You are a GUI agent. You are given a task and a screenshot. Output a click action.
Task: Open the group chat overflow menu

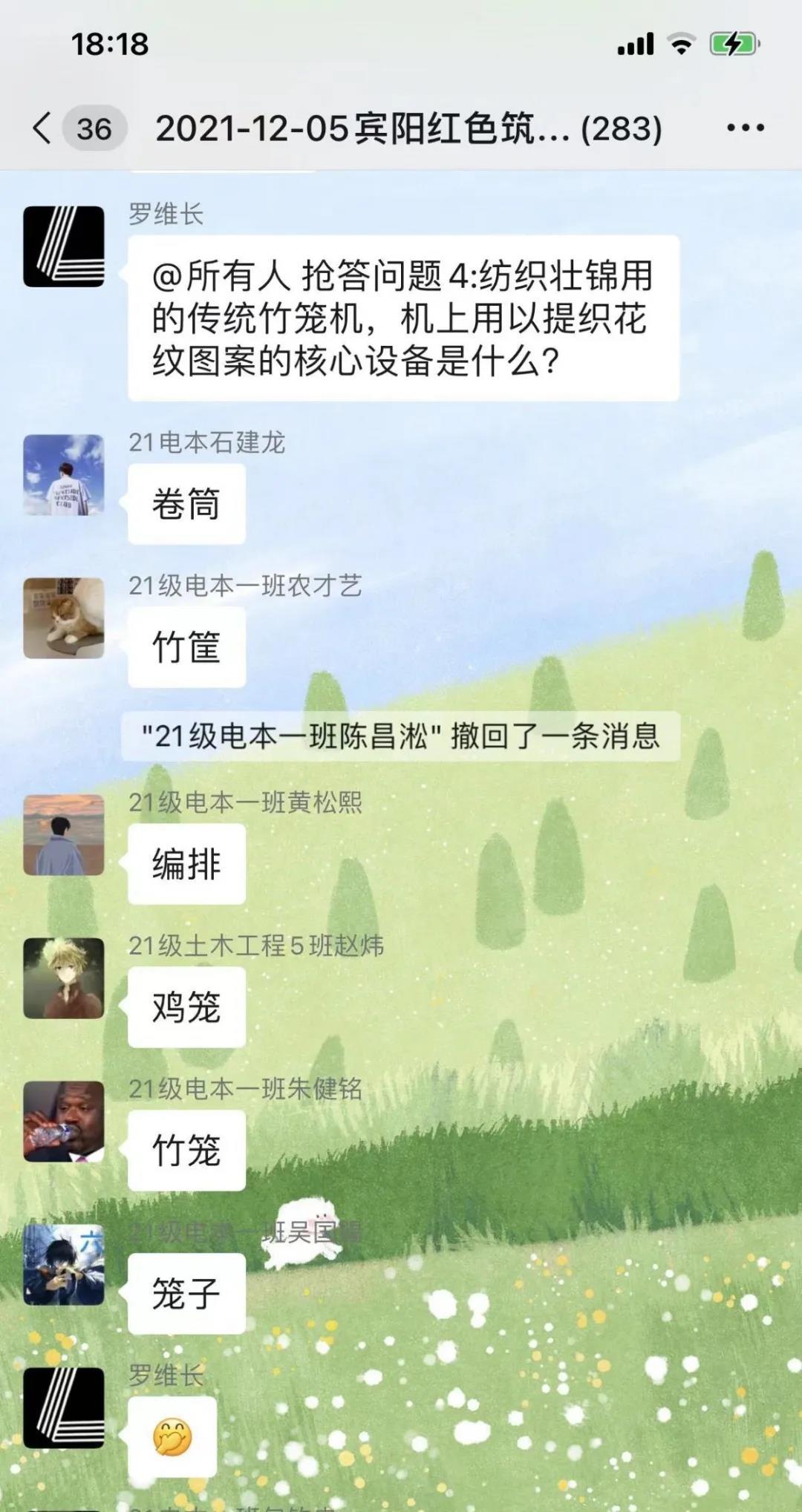745,128
